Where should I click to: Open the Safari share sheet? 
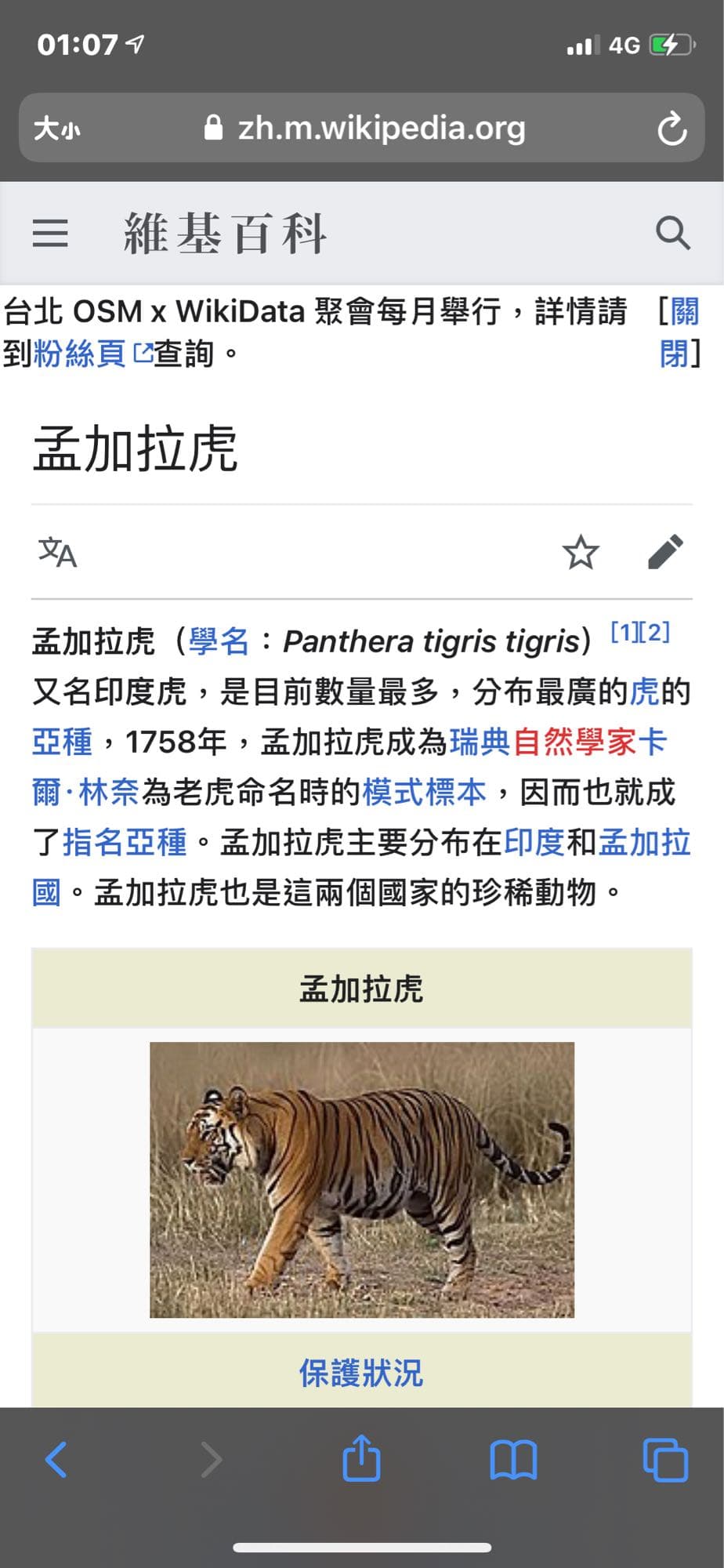(361, 1460)
